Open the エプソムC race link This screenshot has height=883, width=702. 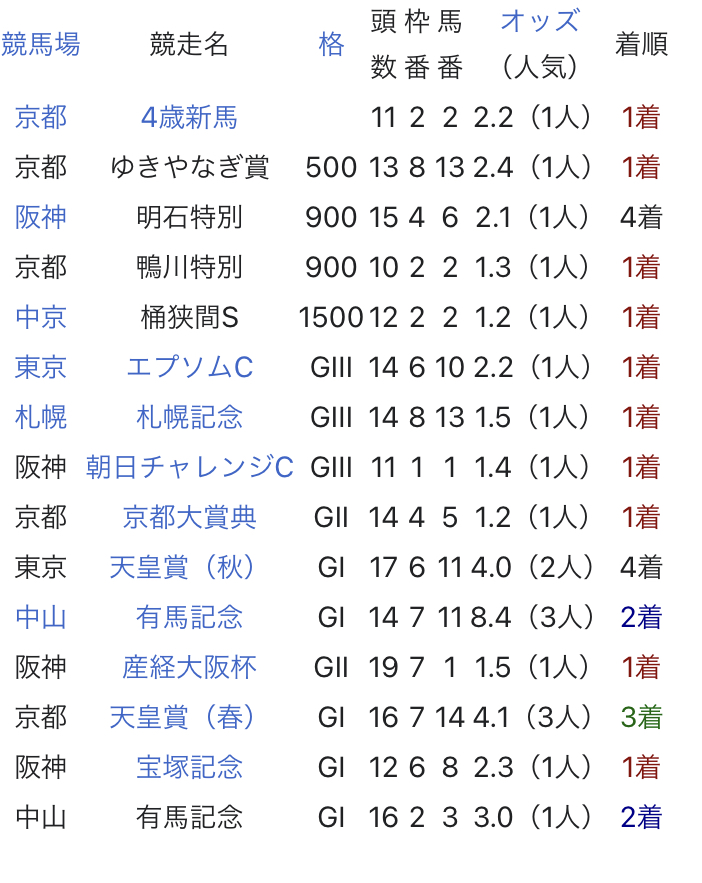pyautogui.click(x=189, y=368)
